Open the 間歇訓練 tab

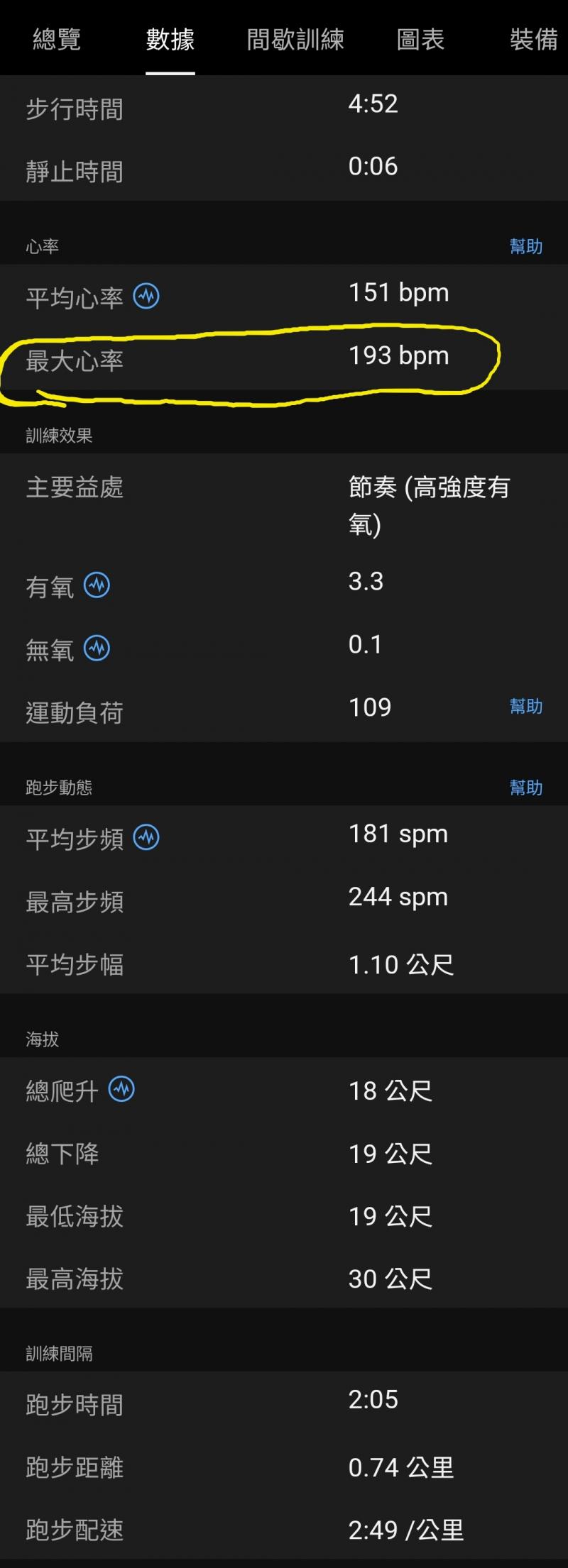[295, 39]
